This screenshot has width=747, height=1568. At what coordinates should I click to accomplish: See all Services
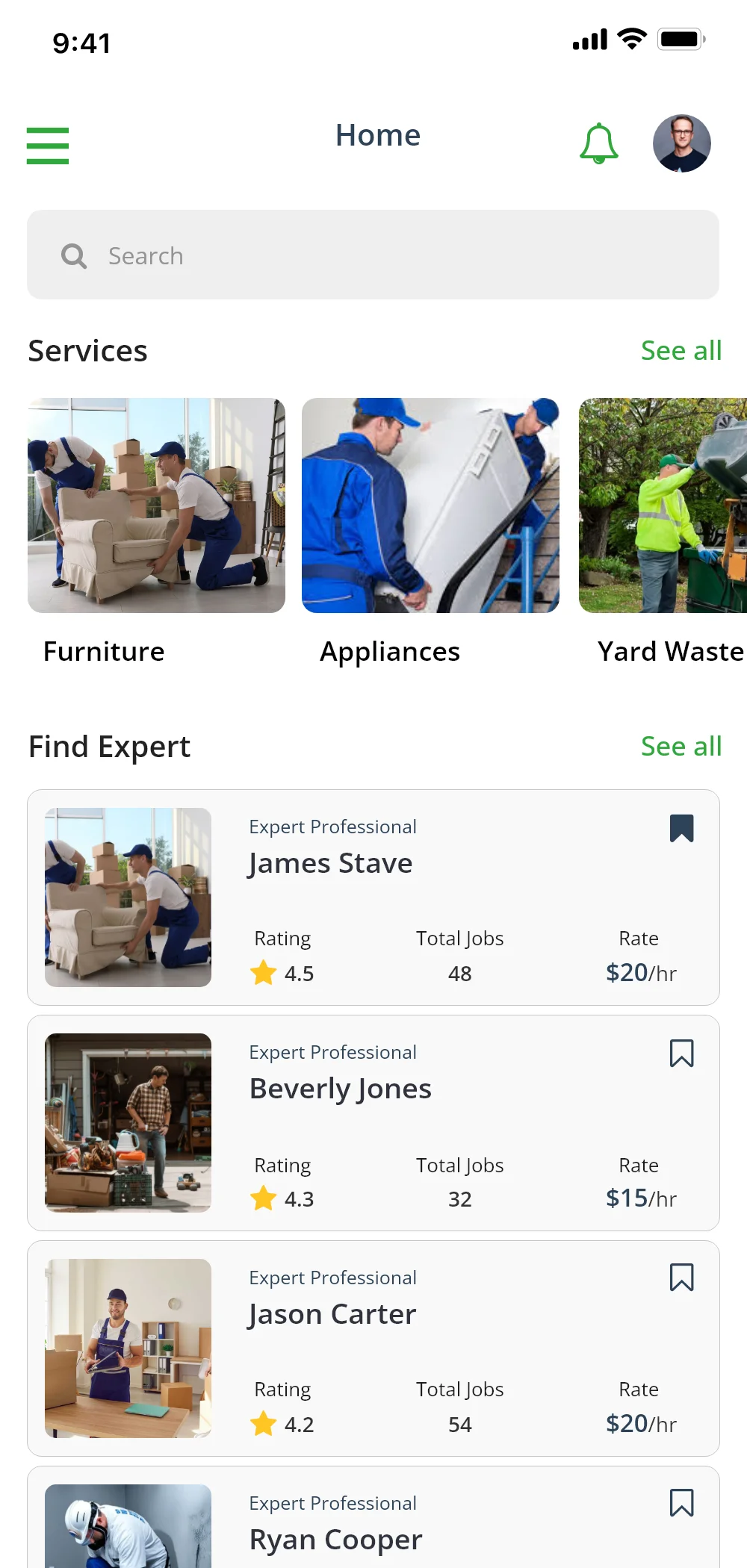click(x=681, y=351)
